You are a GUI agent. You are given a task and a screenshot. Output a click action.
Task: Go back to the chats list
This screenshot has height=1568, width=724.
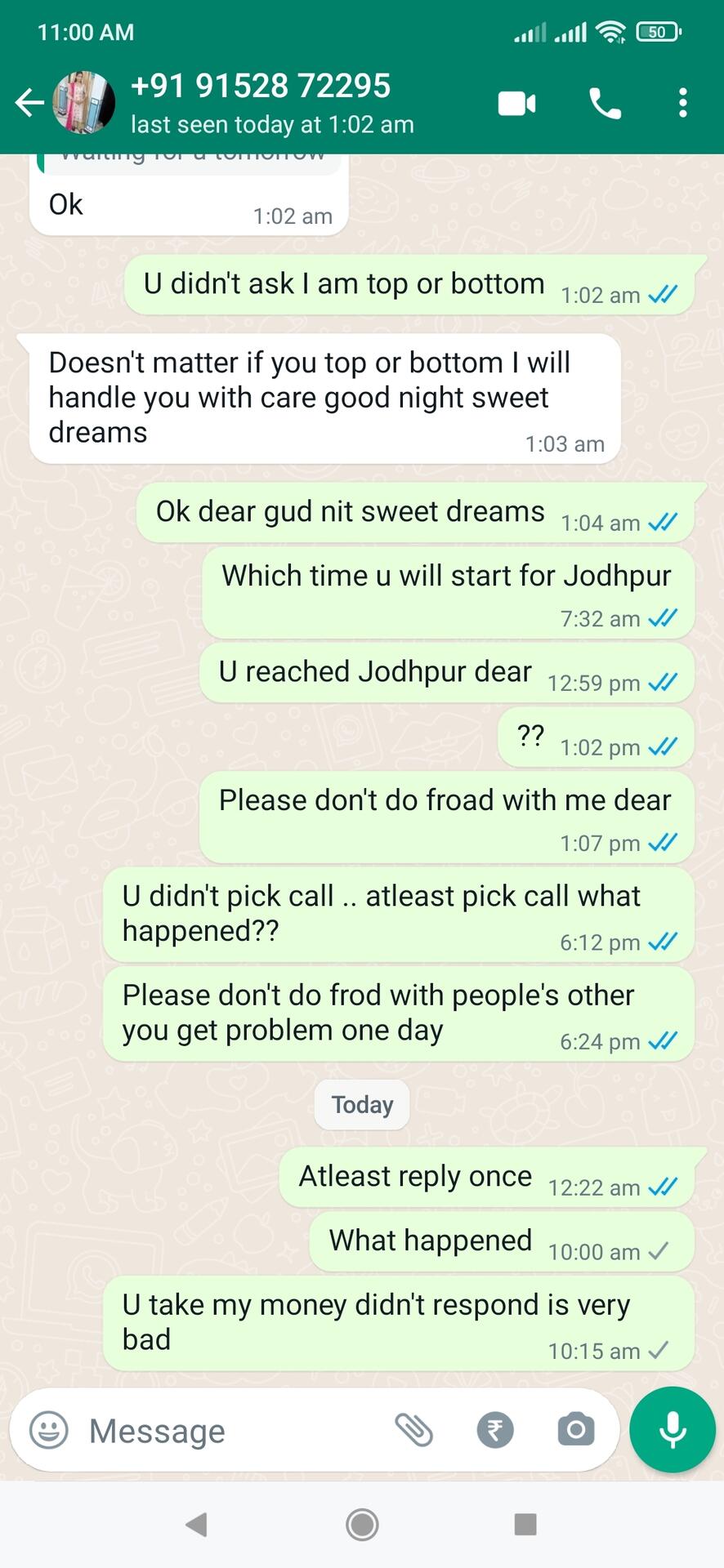coord(29,103)
